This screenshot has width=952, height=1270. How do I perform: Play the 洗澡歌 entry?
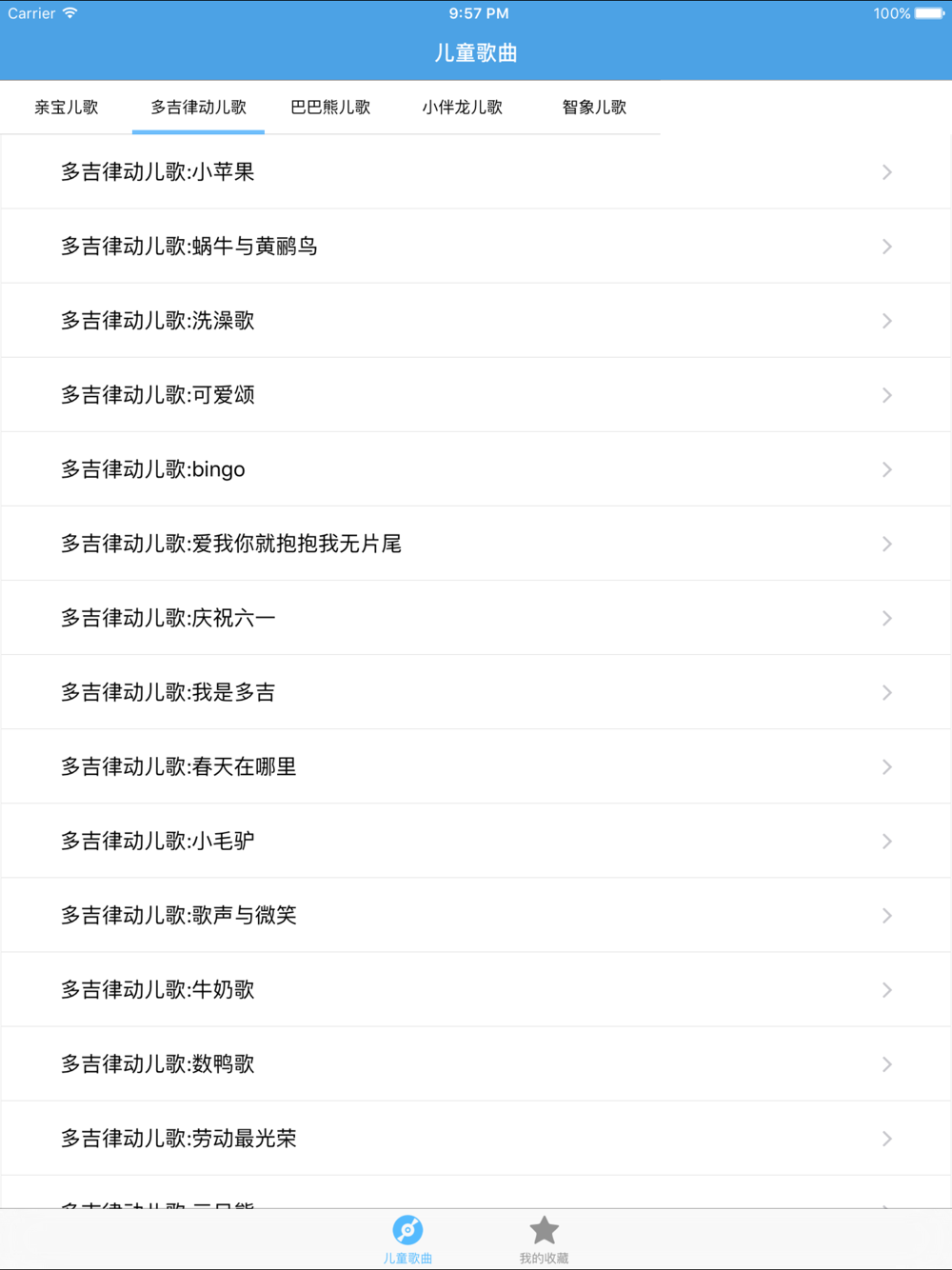[x=476, y=321]
